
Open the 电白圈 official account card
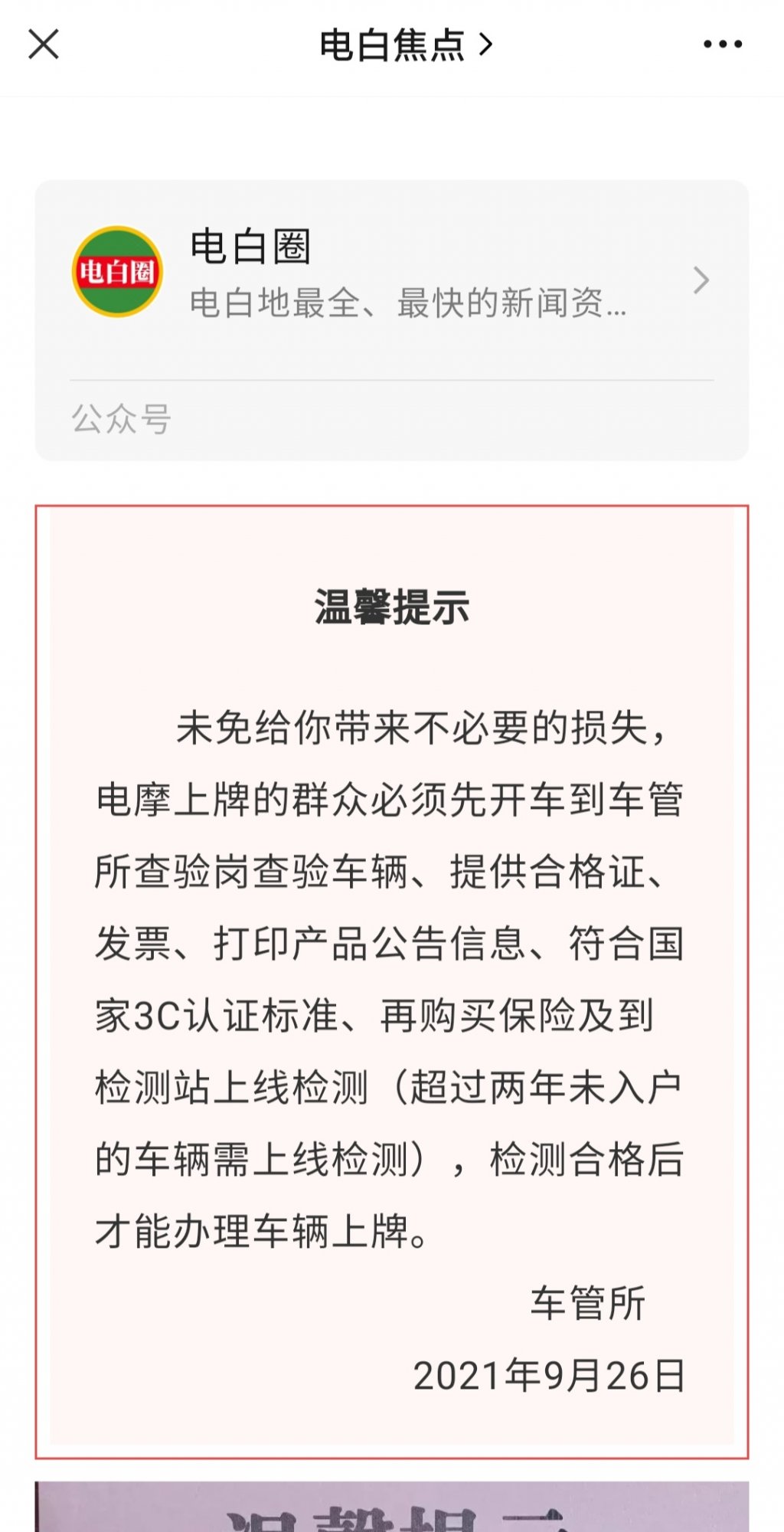tap(391, 280)
